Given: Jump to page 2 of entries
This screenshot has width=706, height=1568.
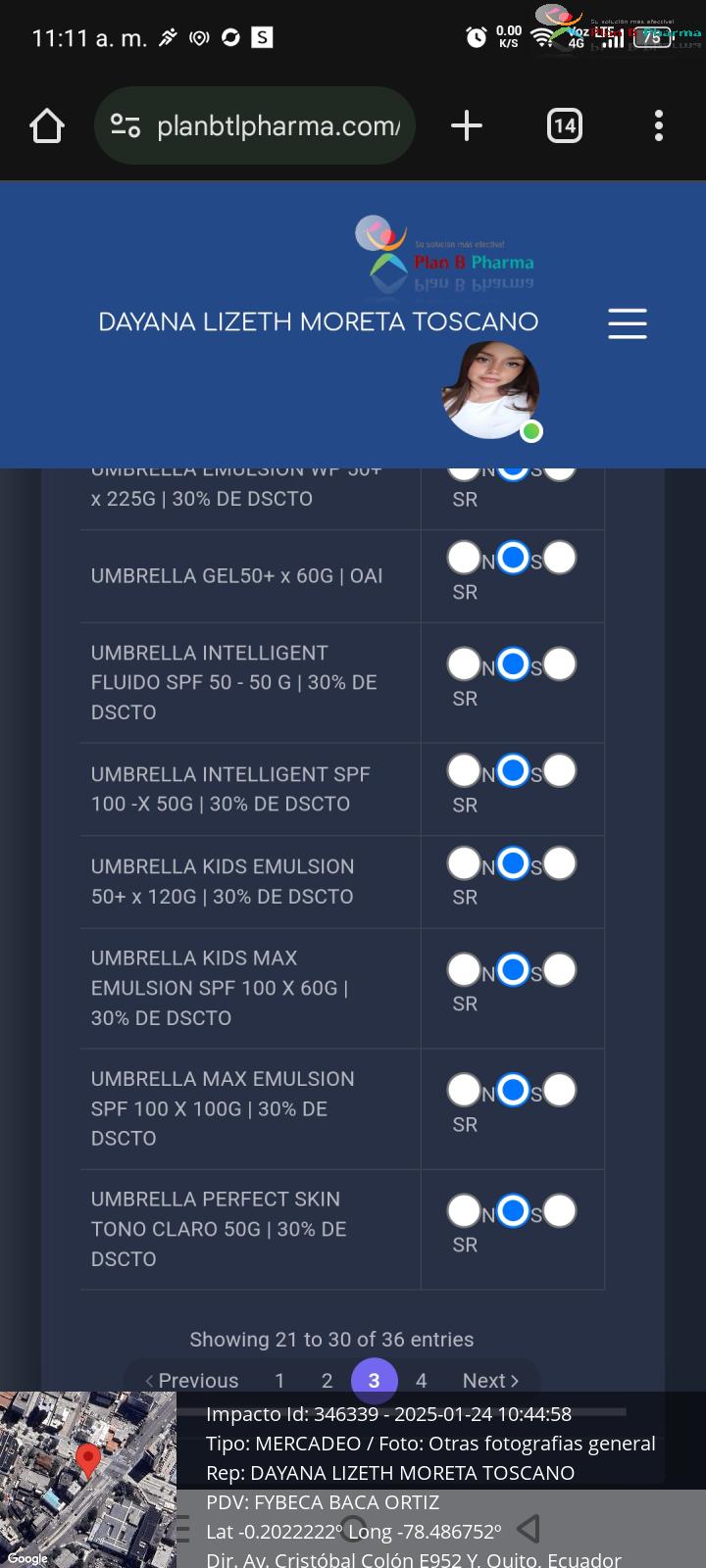Looking at the screenshot, I should (327, 1380).
